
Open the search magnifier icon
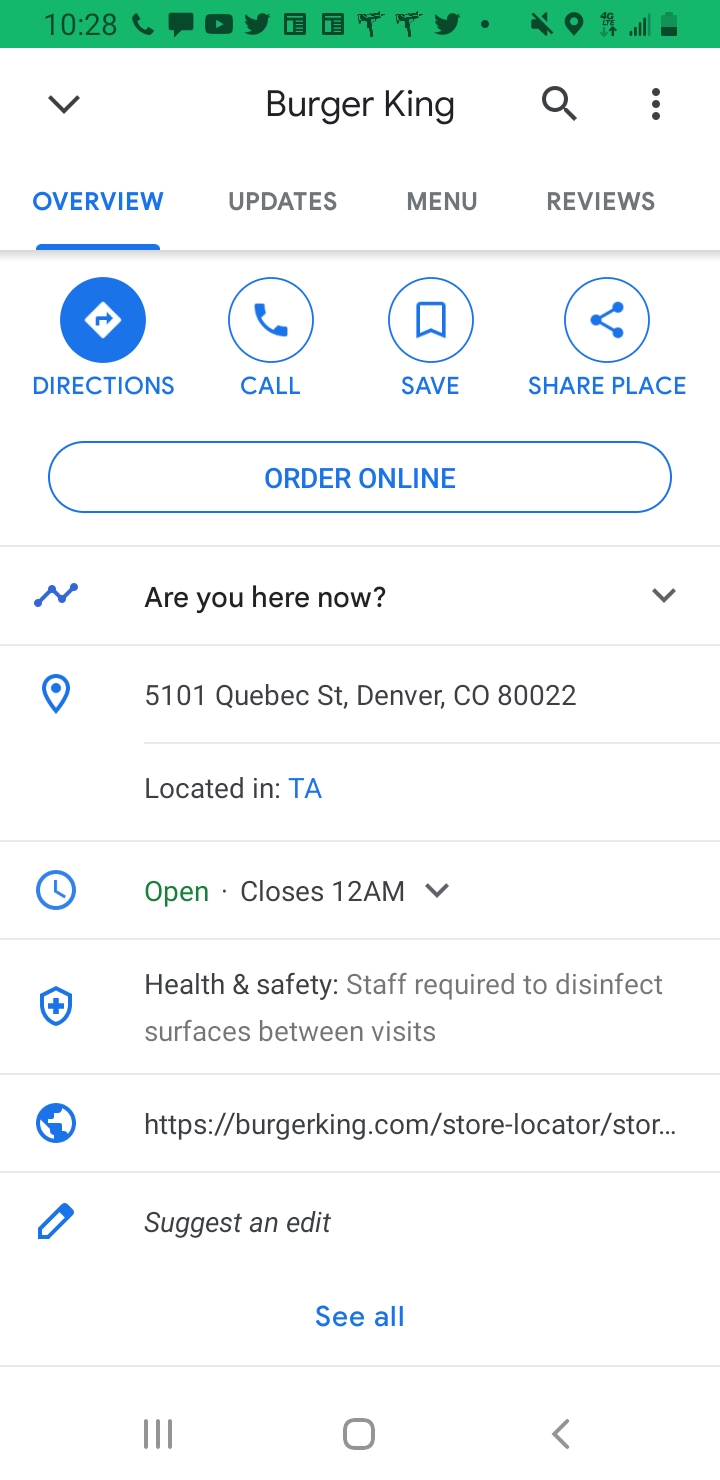pos(559,104)
